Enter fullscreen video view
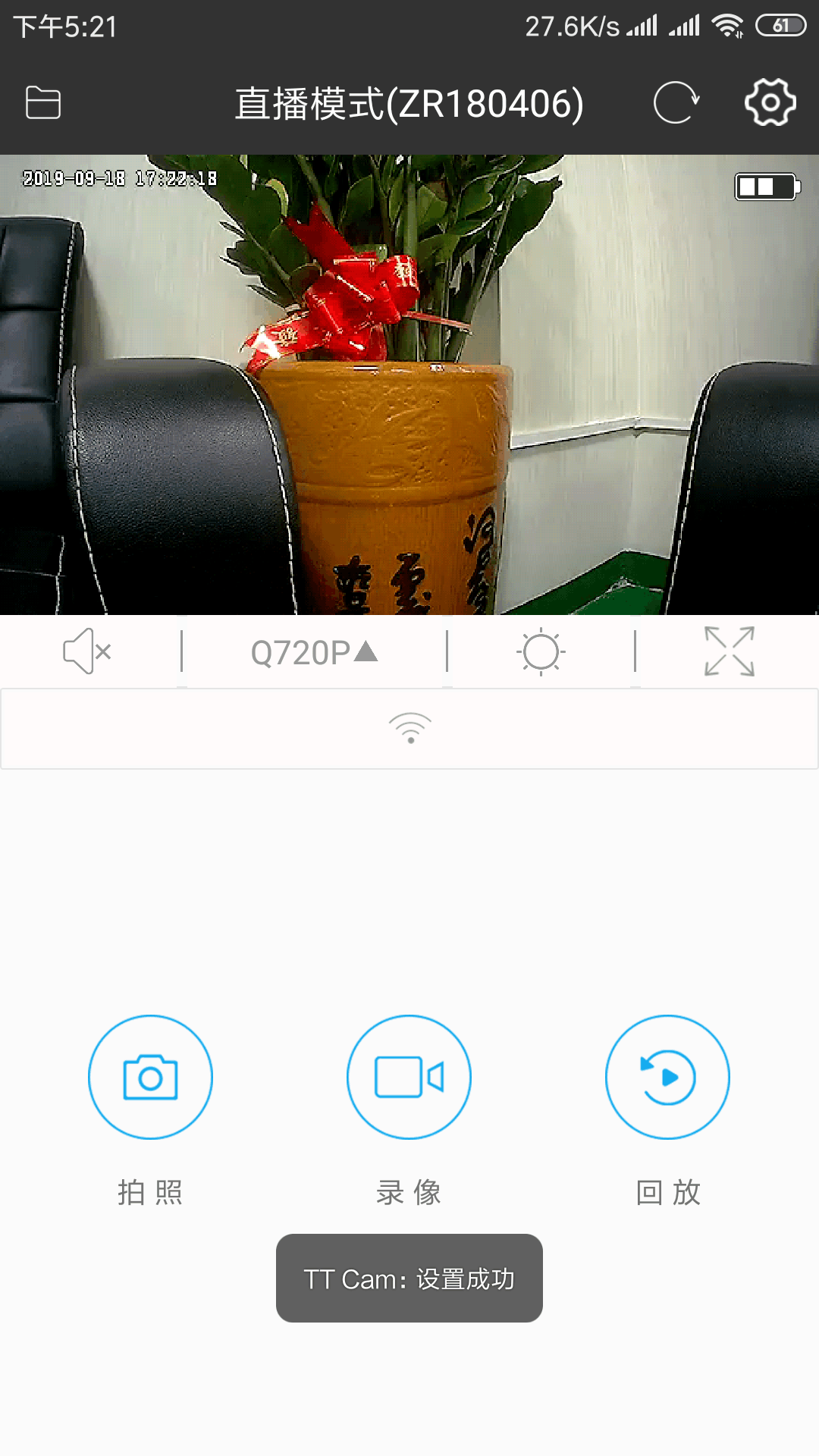This screenshot has width=819, height=1456. click(x=729, y=651)
